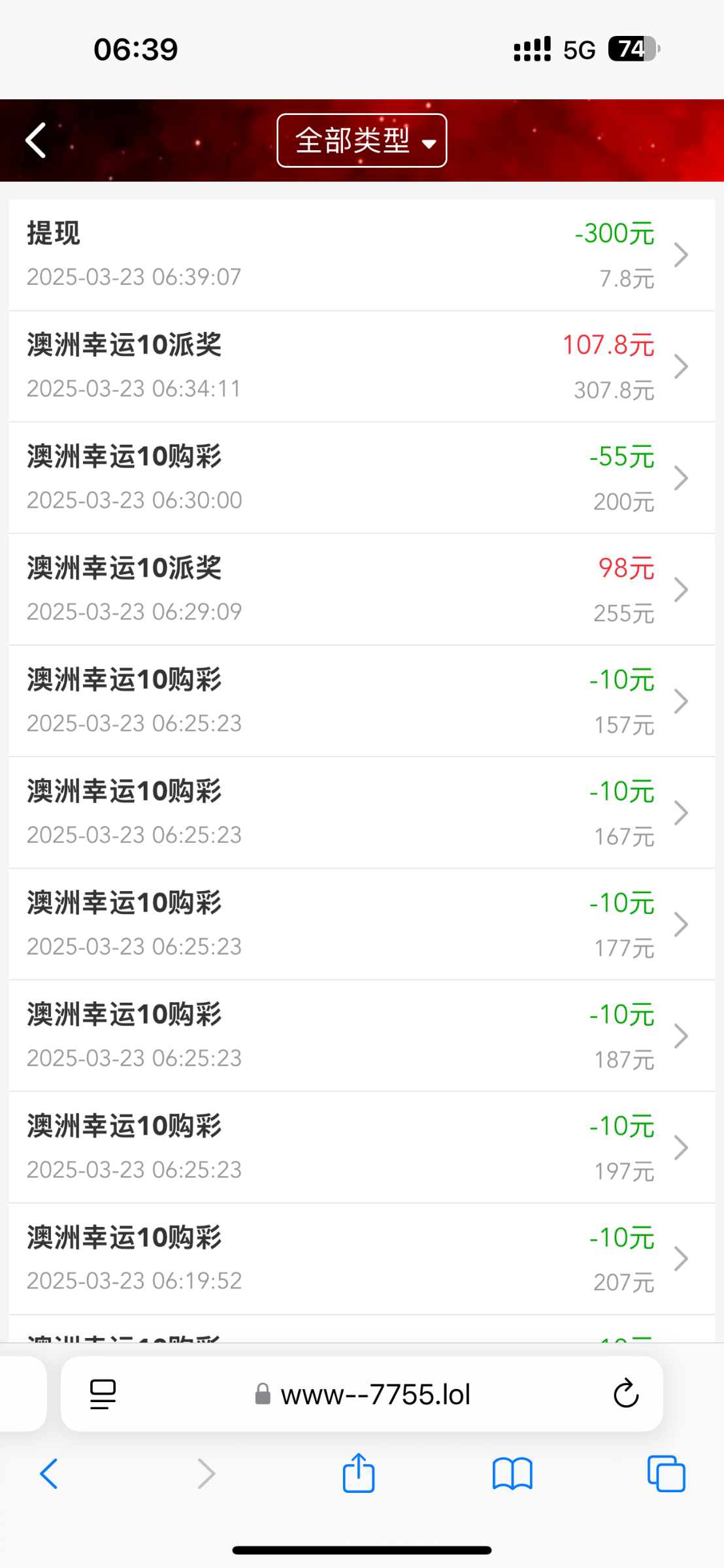
Task: Open Safari bookmarks
Action: tap(513, 1474)
